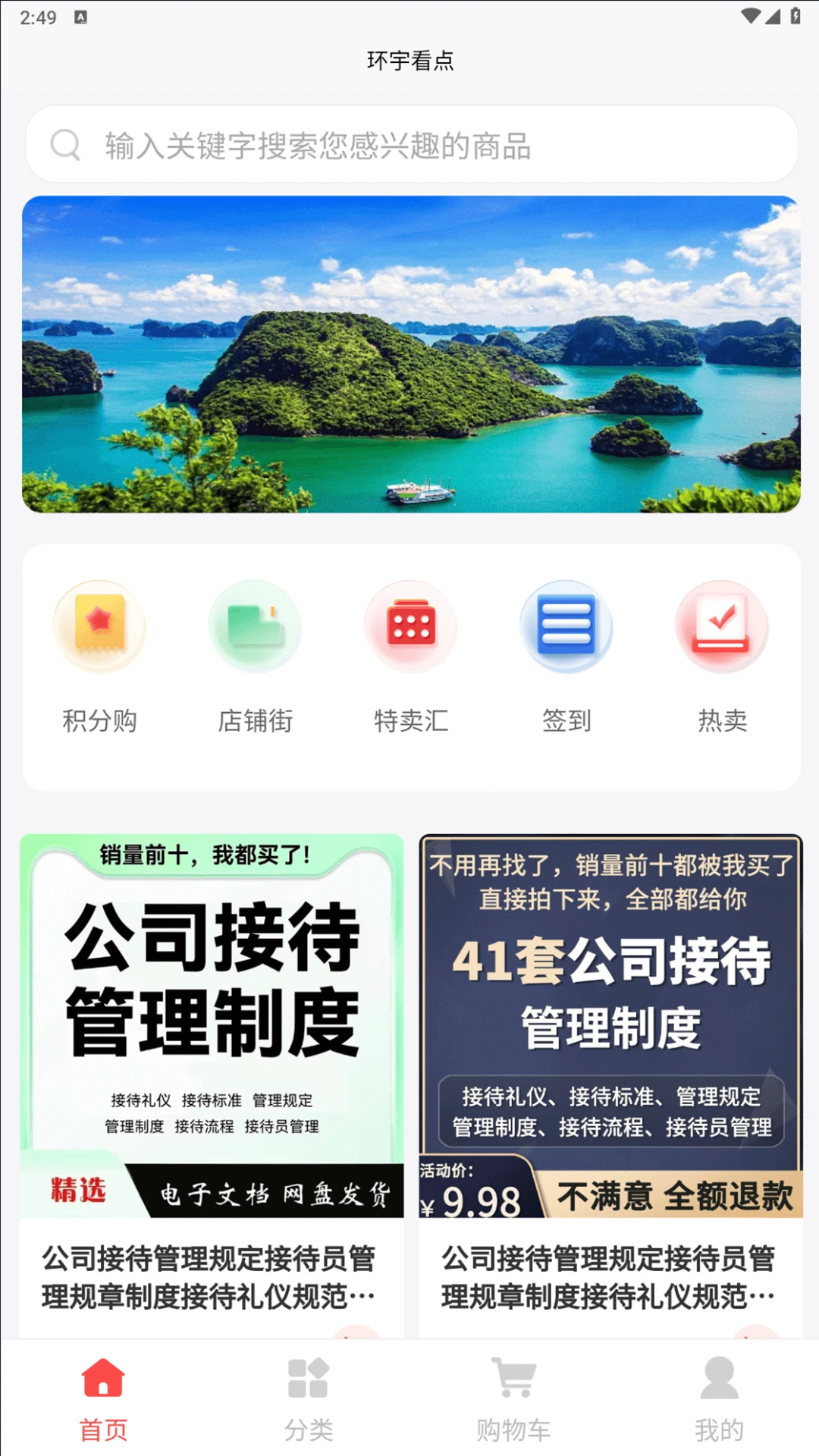Open the 我的 tab
Image resolution: width=819 pixels, height=1456 pixels.
(x=717, y=1407)
